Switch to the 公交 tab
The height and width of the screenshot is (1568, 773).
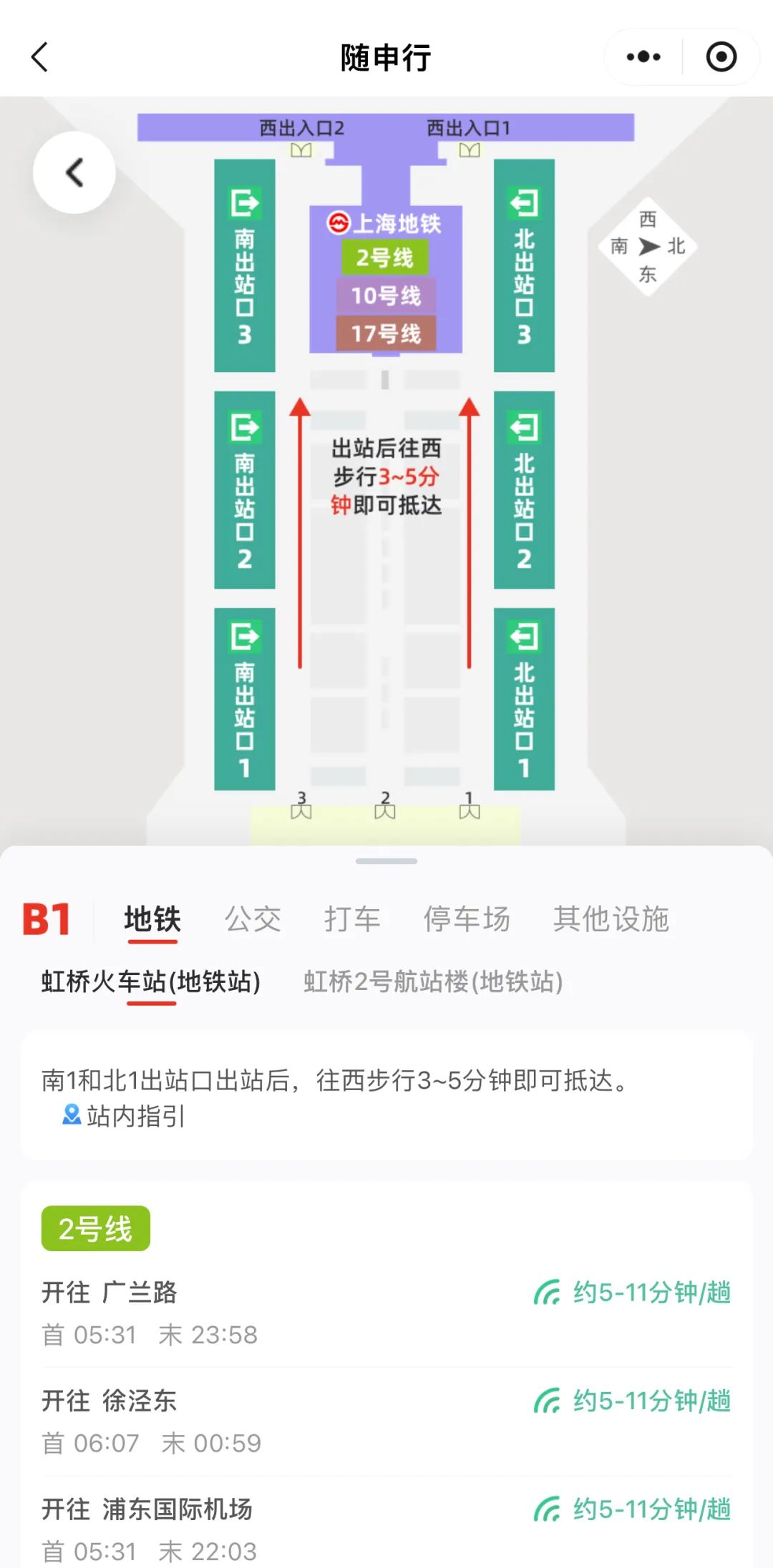tap(253, 918)
